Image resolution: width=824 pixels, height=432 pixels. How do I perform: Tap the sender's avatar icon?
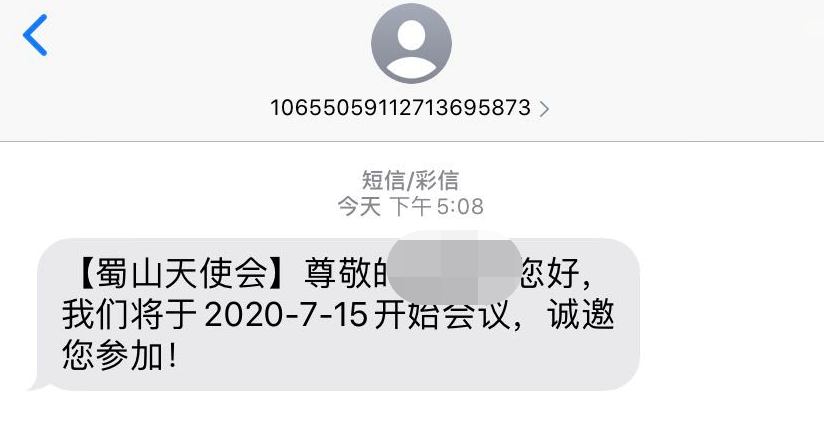[411, 44]
